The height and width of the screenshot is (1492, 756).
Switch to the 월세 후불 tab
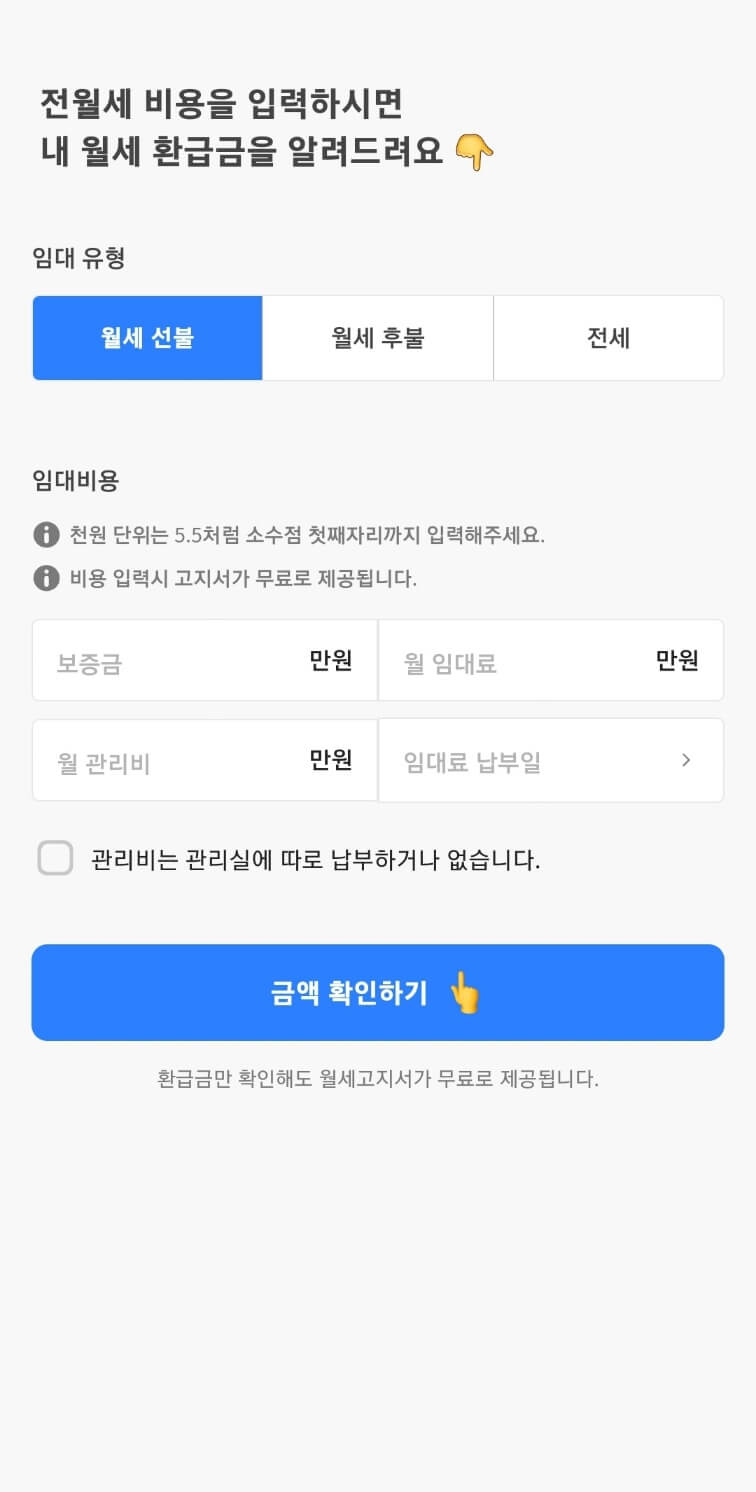point(377,338)
